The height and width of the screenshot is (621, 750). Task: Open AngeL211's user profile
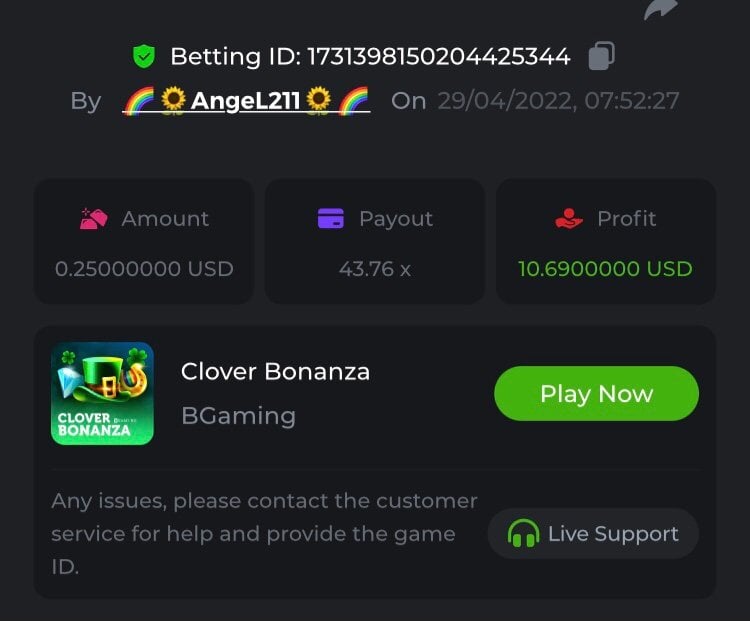click(x=246, y=101)
